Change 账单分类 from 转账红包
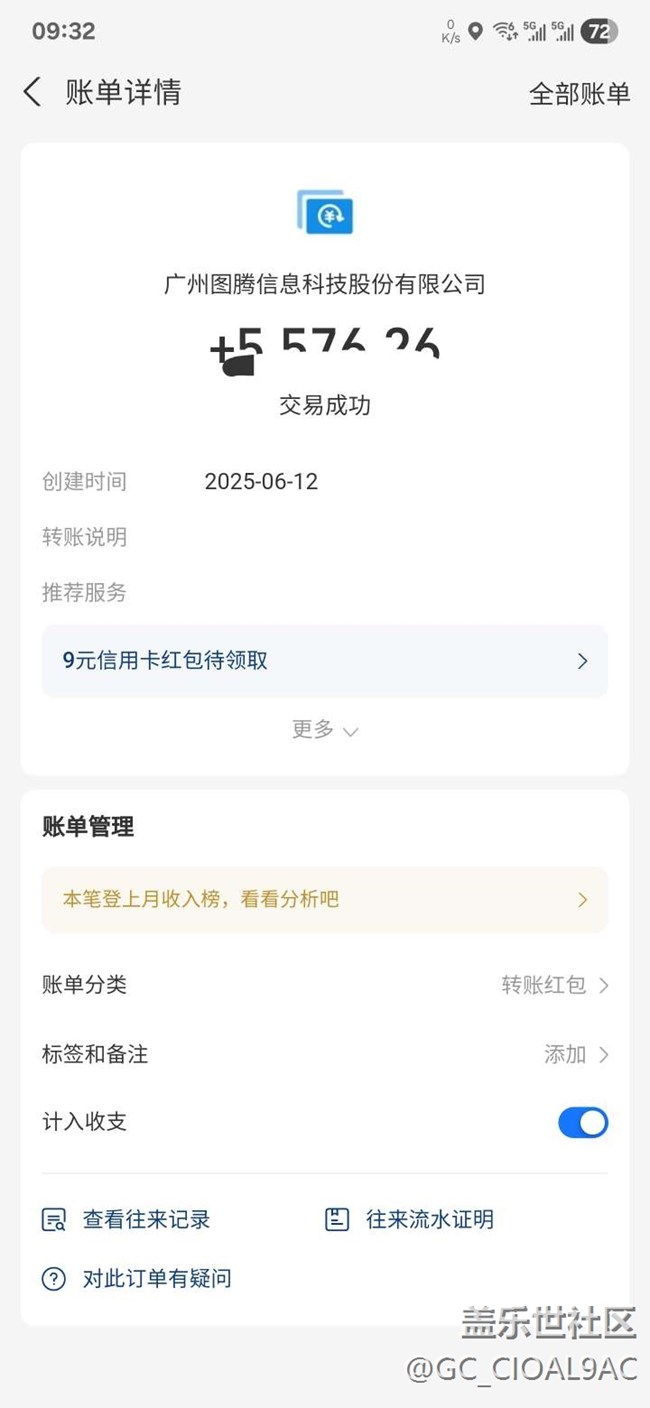 click(x=325, y=985)
